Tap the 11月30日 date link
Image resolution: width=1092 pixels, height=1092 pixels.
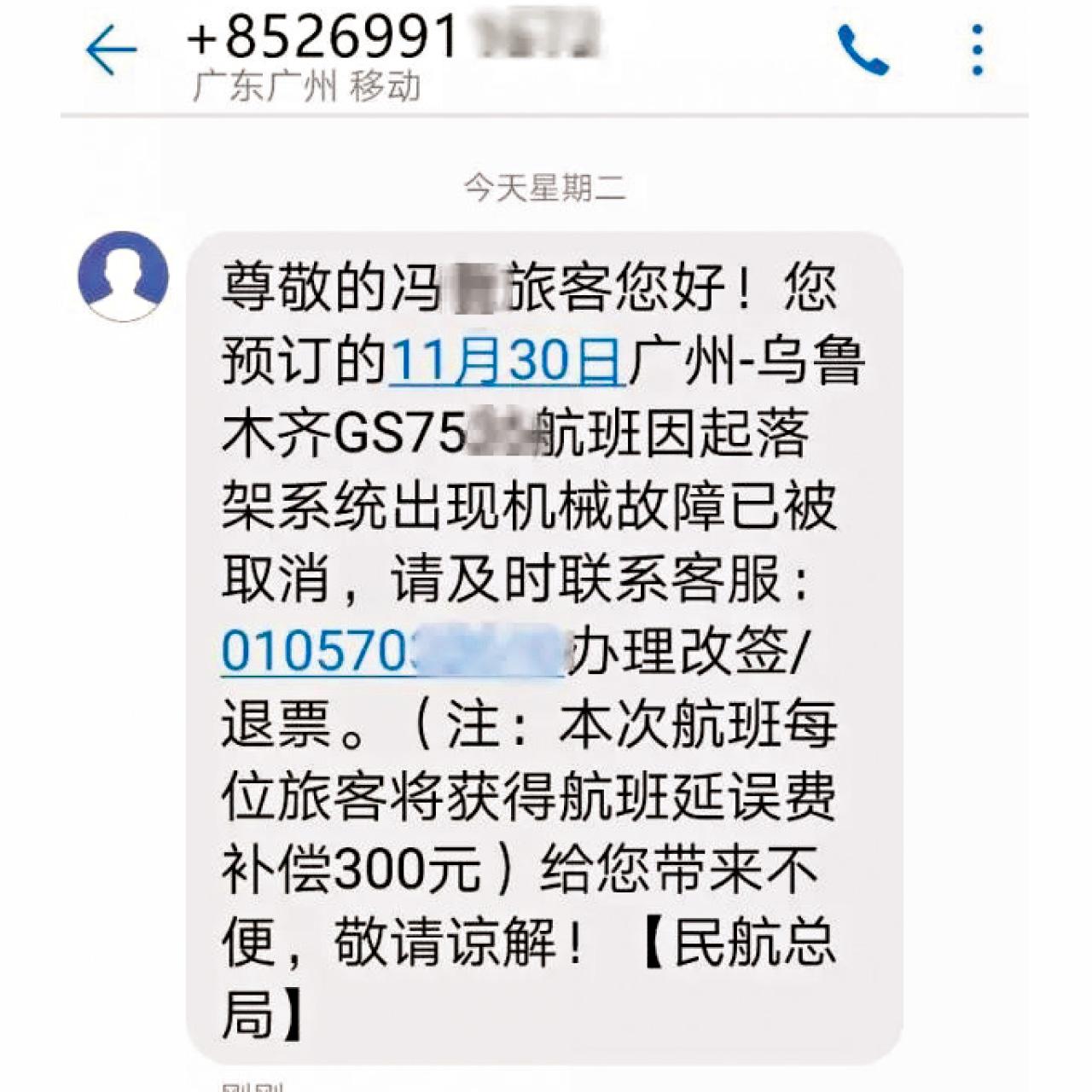point(507,361)
